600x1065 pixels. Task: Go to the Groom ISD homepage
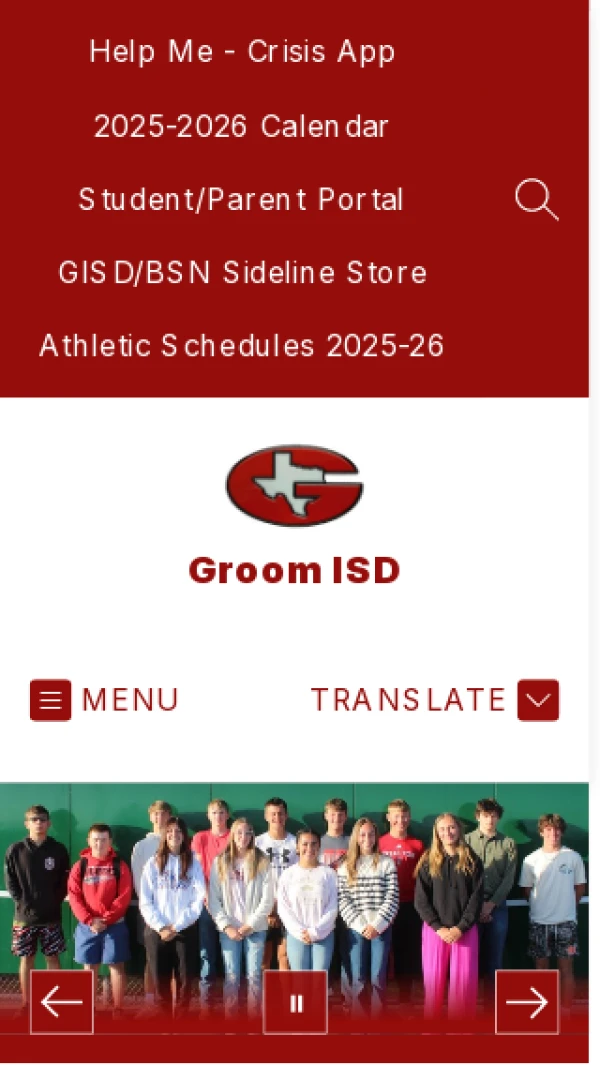pos(294,518)
